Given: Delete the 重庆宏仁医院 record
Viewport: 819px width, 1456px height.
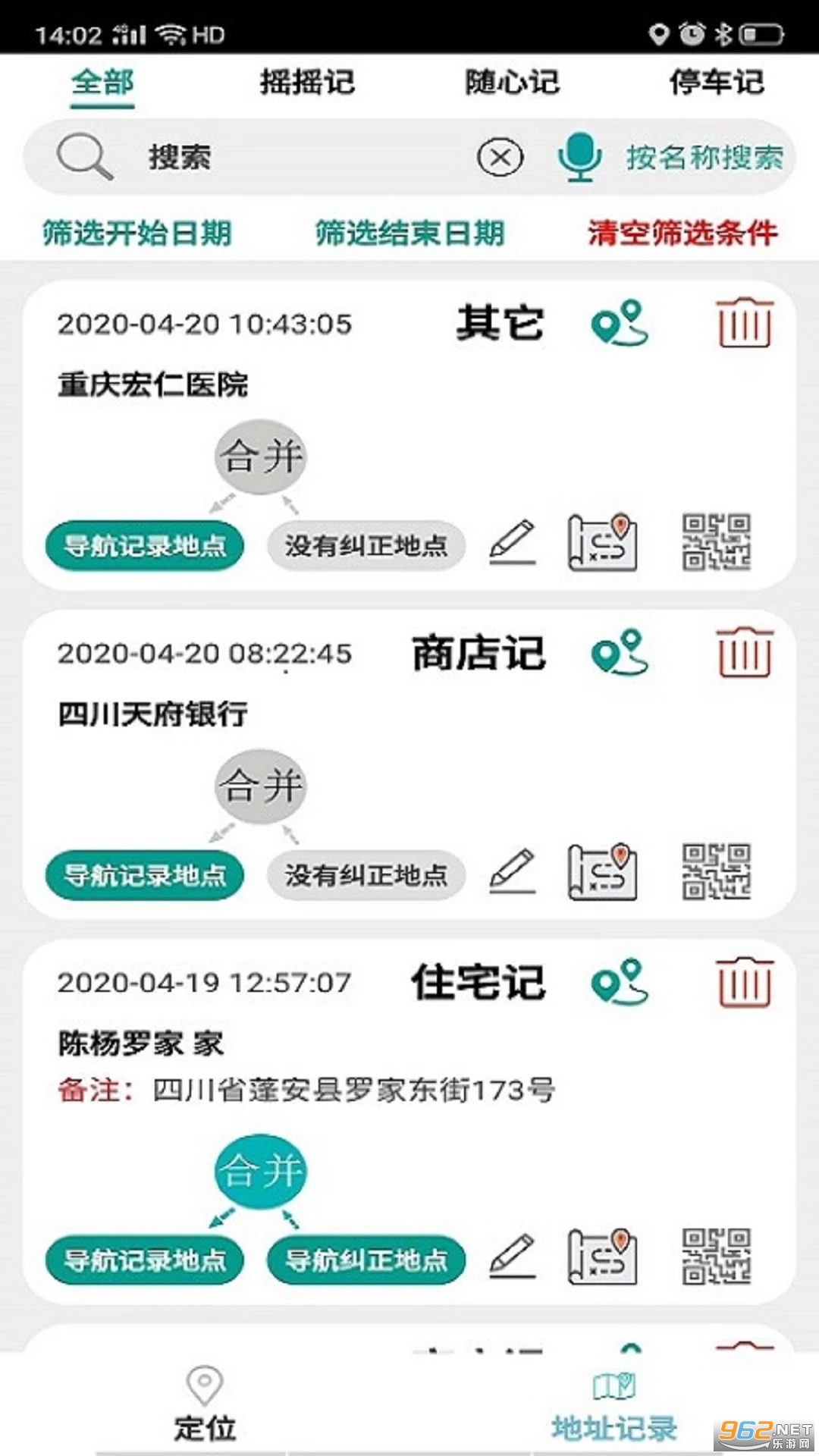Looking at the screenshot, I should coord(745,323).
